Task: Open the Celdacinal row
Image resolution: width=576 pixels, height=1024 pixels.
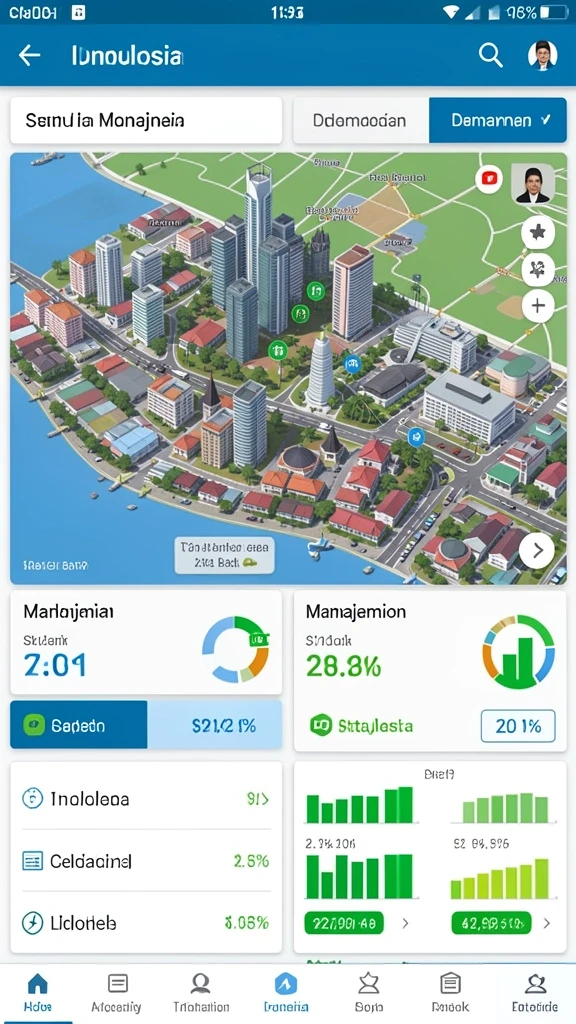Action: click(x=146, y=861)
